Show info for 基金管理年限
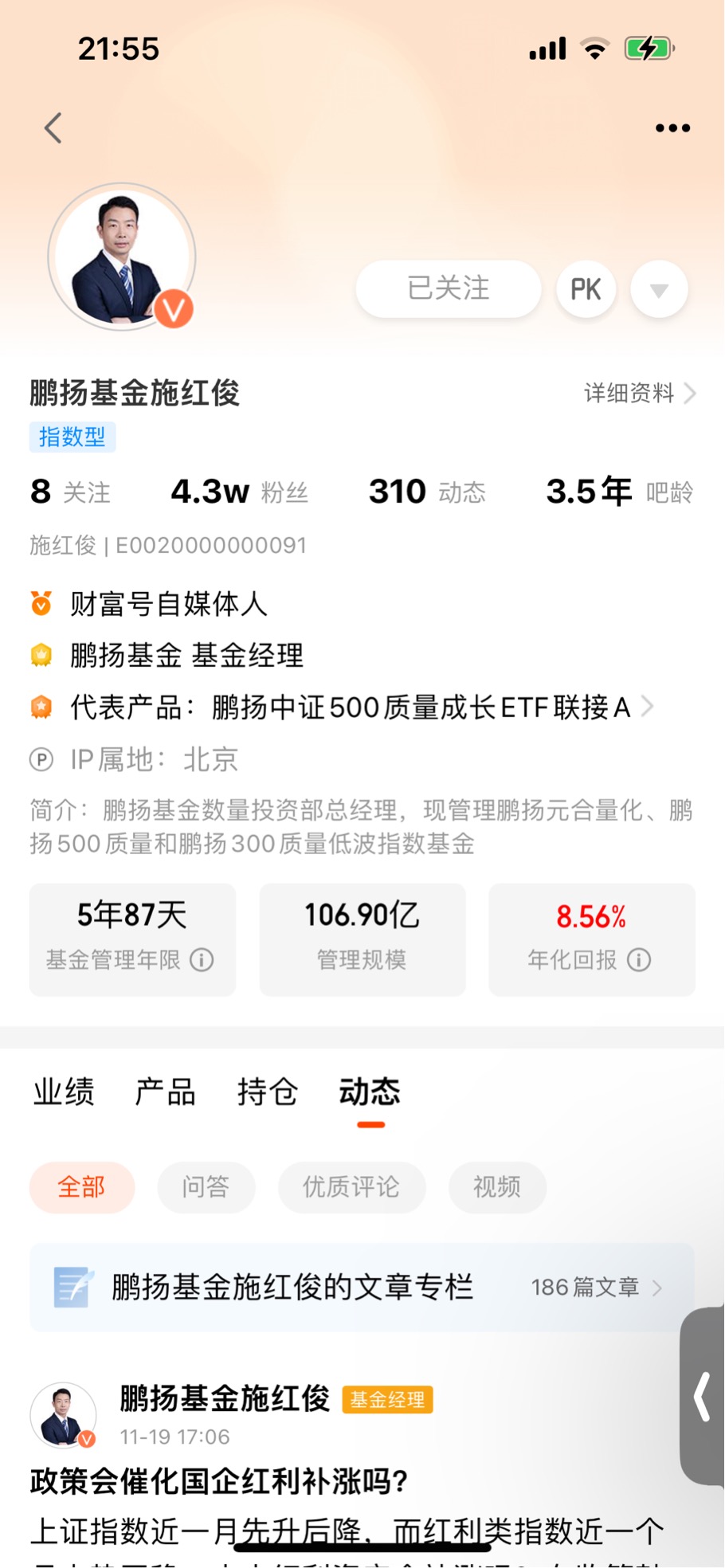This screenshot has height=1568, width=725. click(202, 960)
